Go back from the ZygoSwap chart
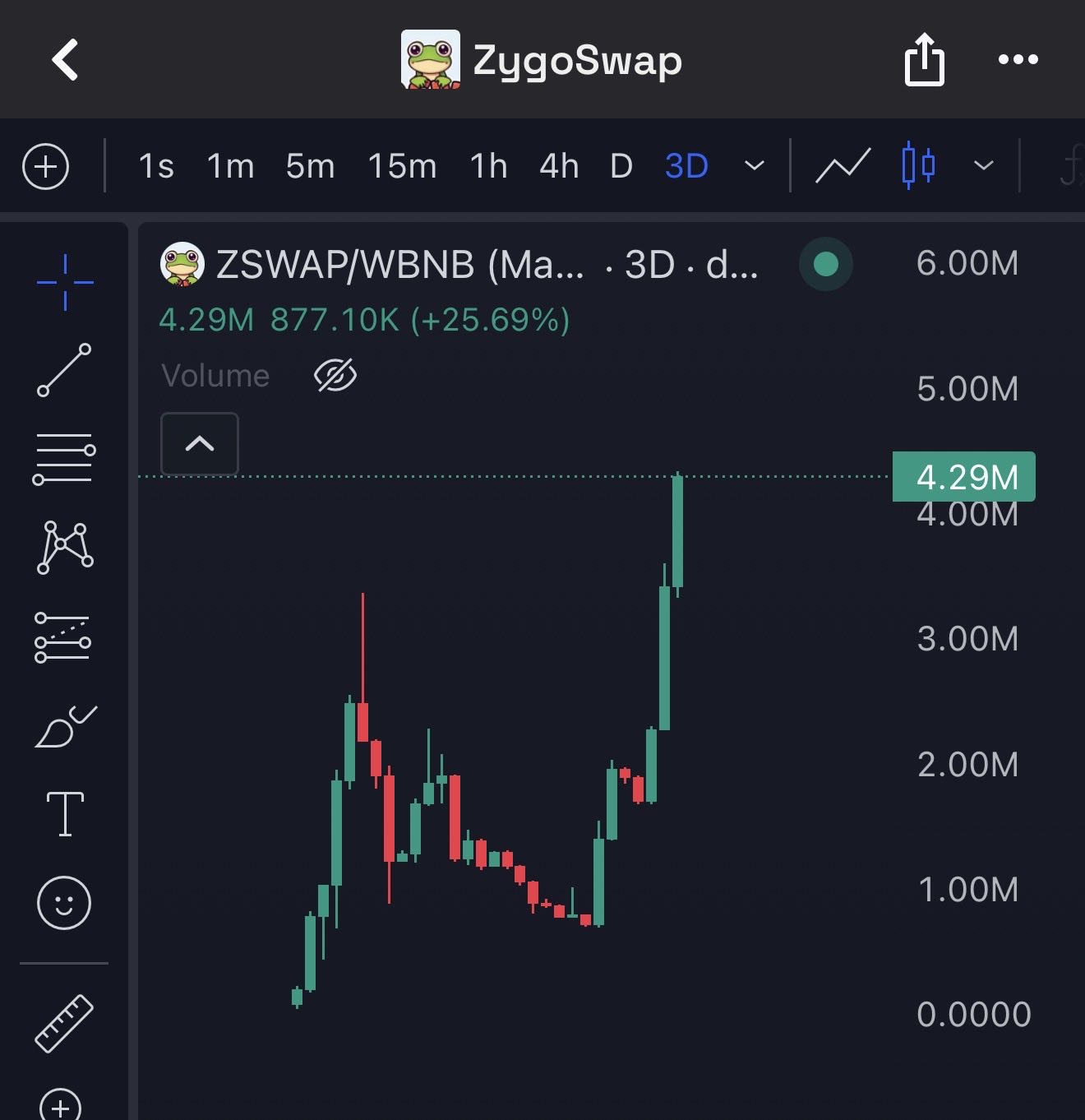 (x=66, y=60)
